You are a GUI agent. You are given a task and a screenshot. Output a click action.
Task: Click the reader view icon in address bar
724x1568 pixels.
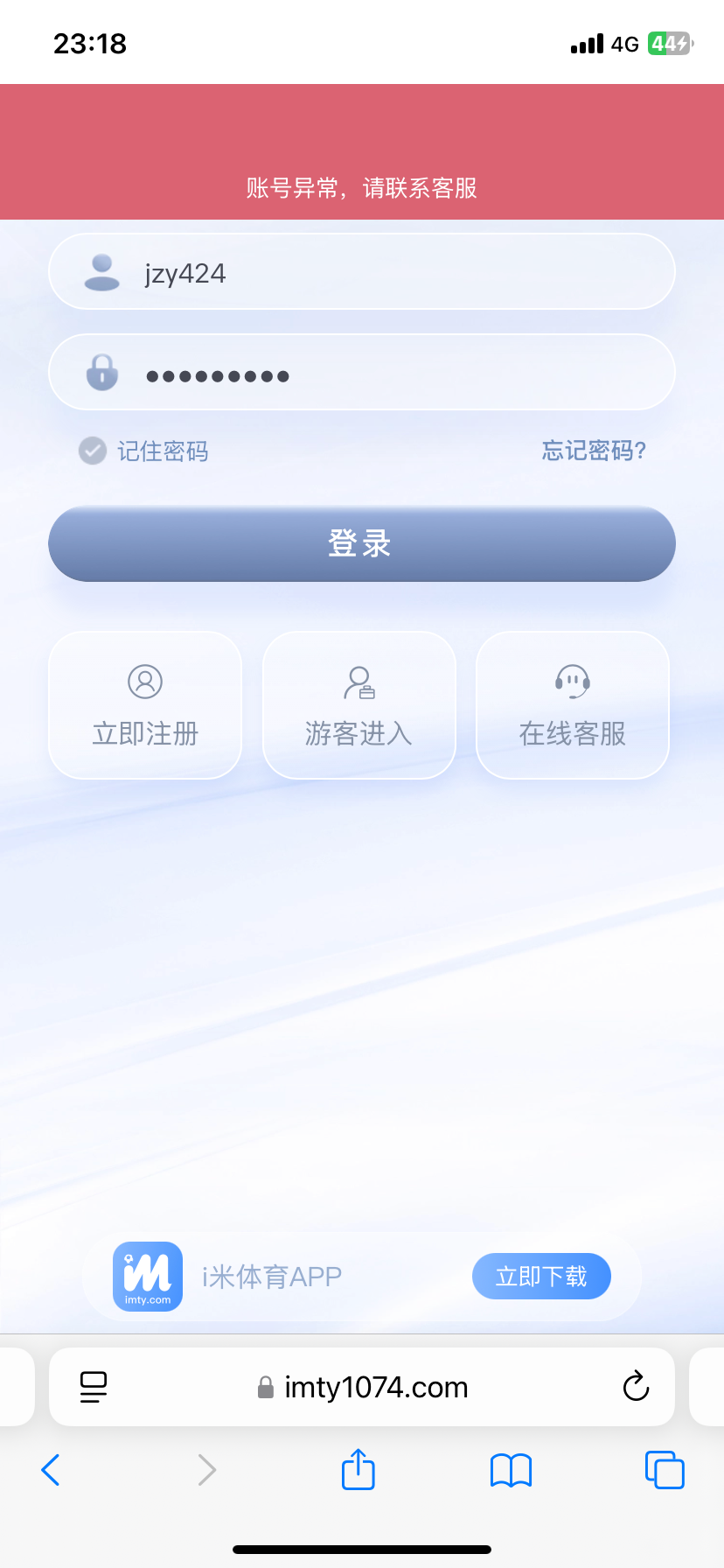coord(93,1386)
